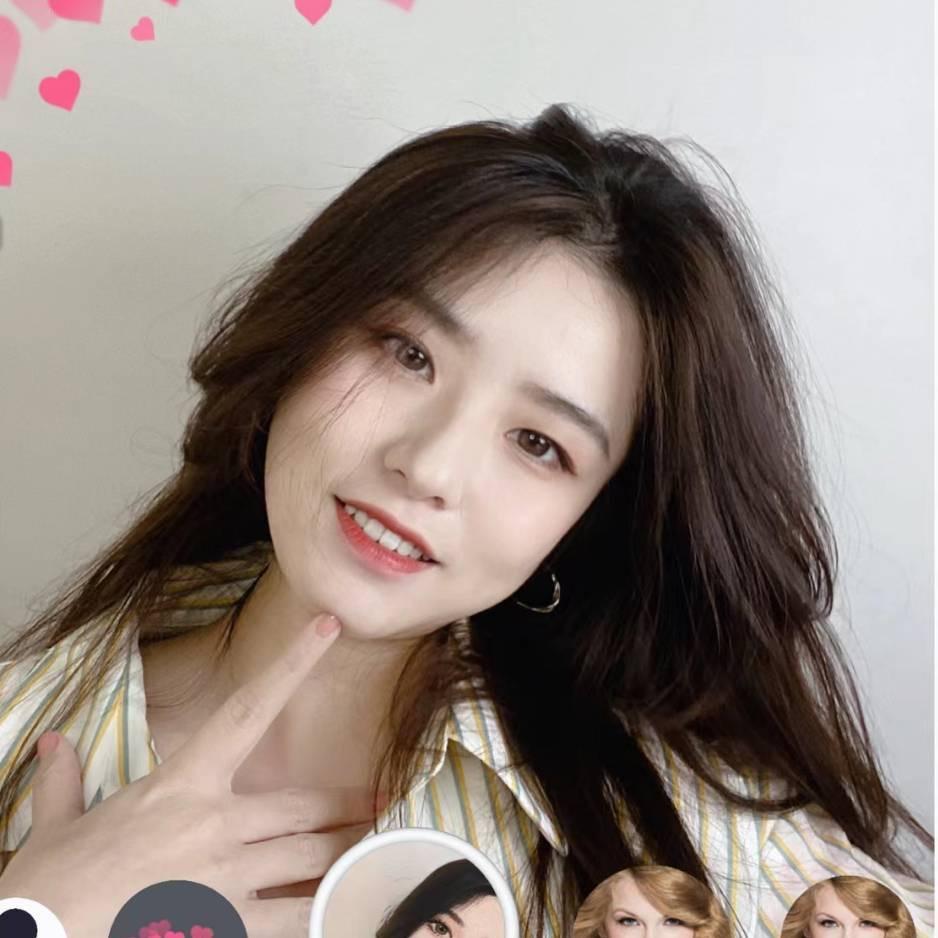
Task: Choose the first blonde face filter
Action: [x=640, y=908]
